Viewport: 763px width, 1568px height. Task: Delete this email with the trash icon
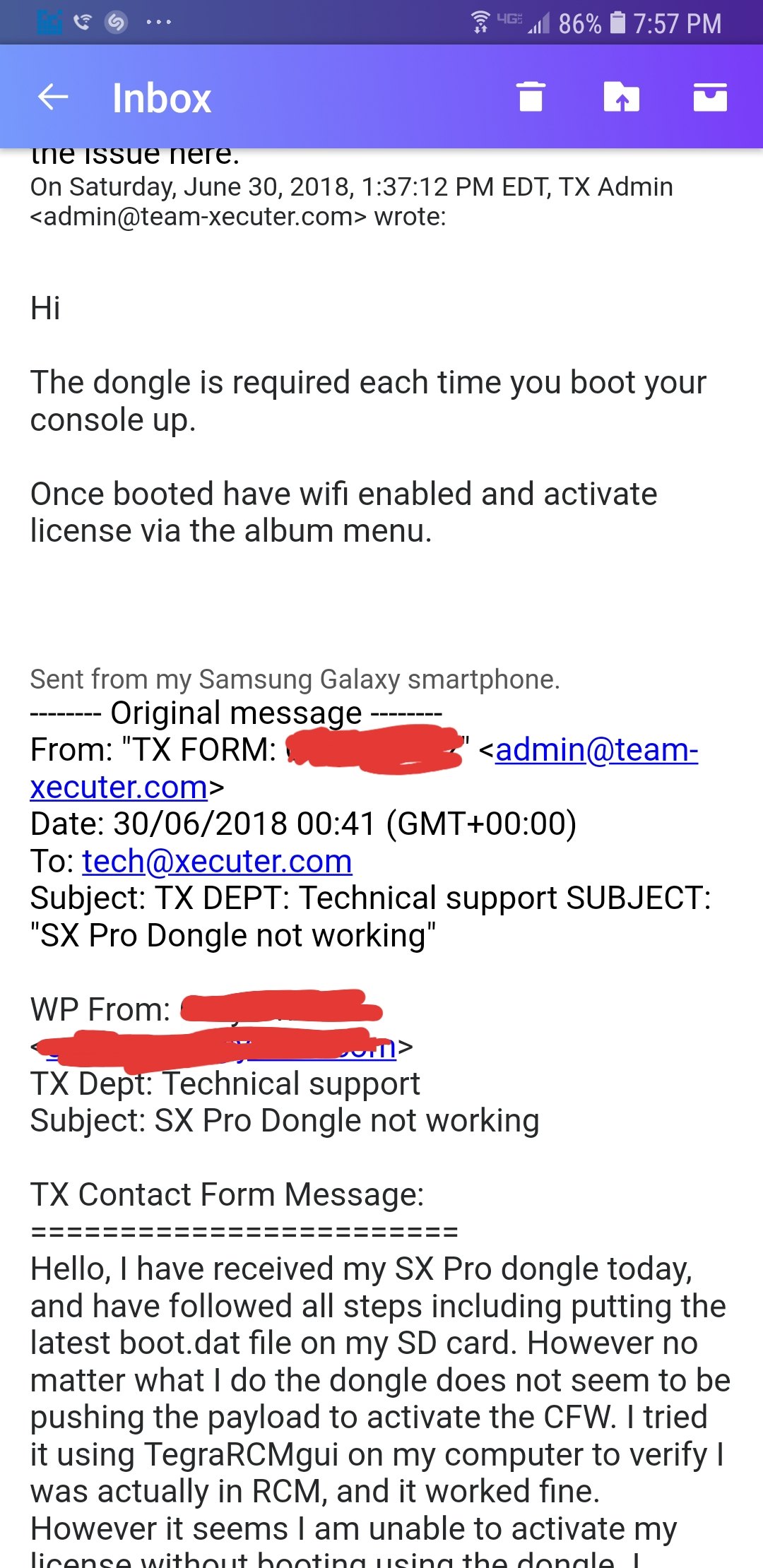[531, 97]
